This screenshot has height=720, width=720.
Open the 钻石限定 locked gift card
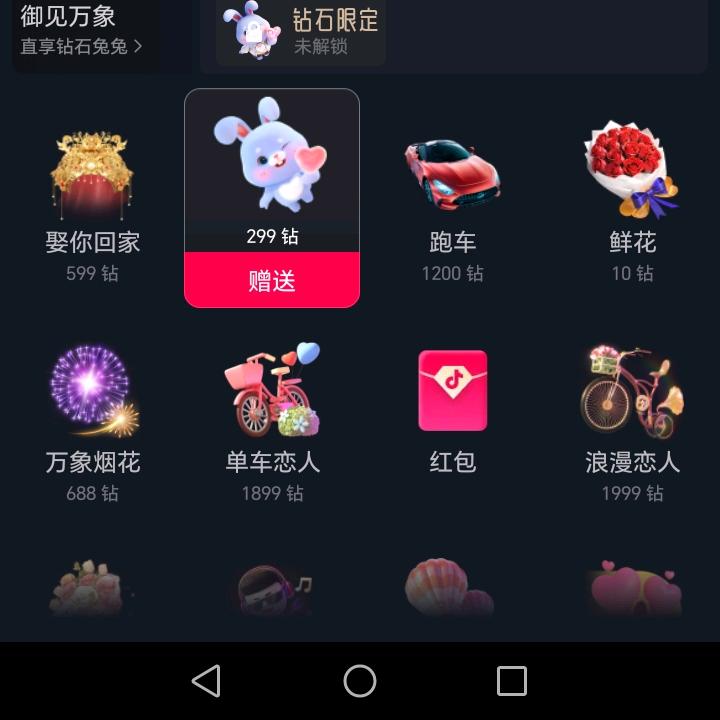pyautogui.click(x=301, y=31)
